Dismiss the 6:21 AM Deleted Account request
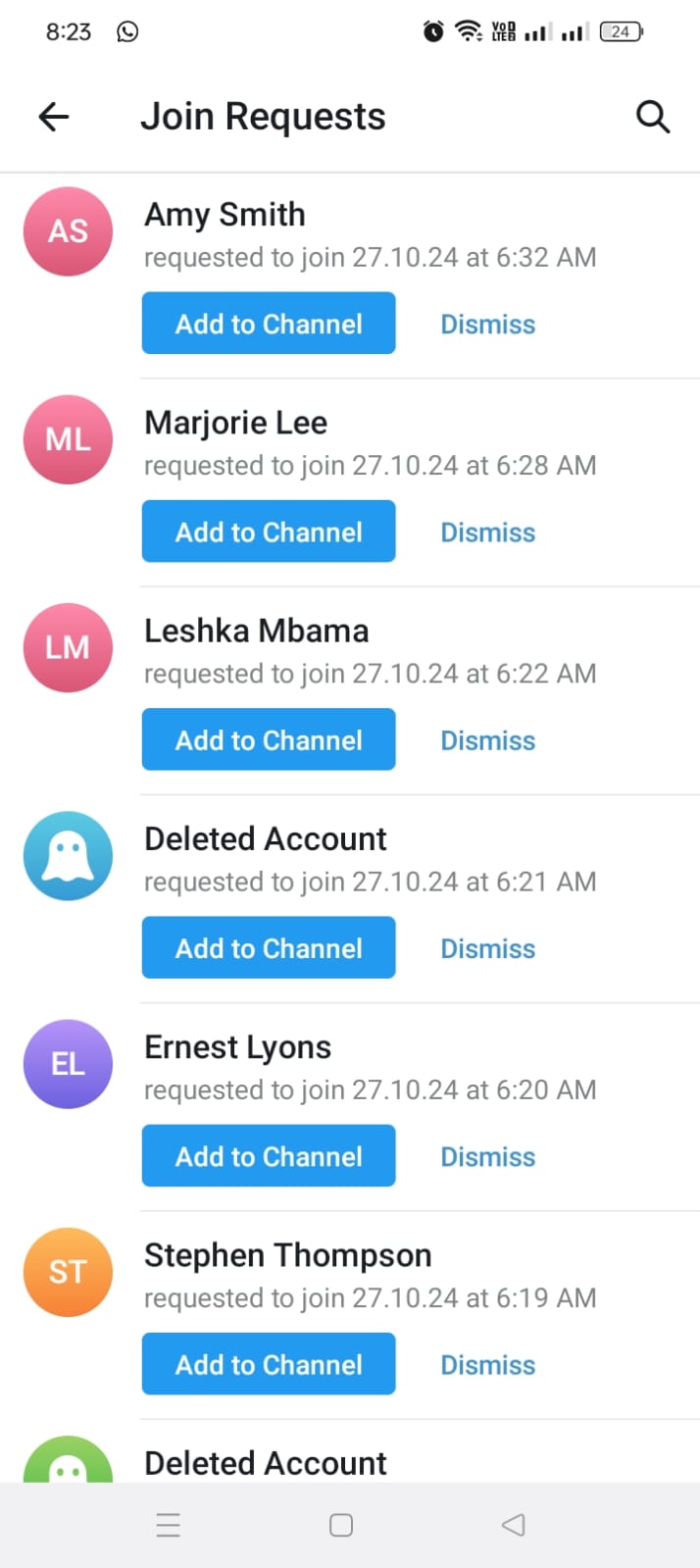 487,948
